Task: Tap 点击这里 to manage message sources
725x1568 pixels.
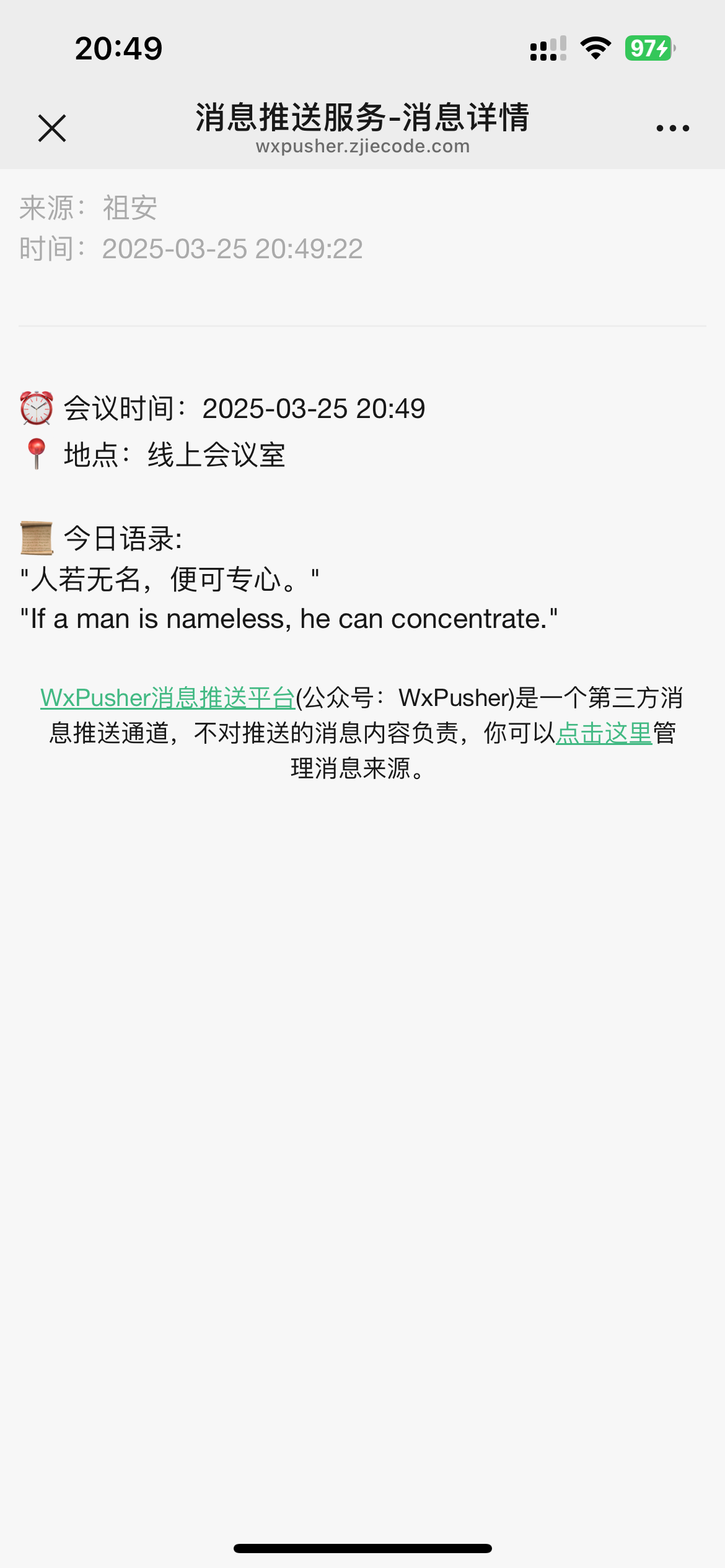Action: click(604, 733)
